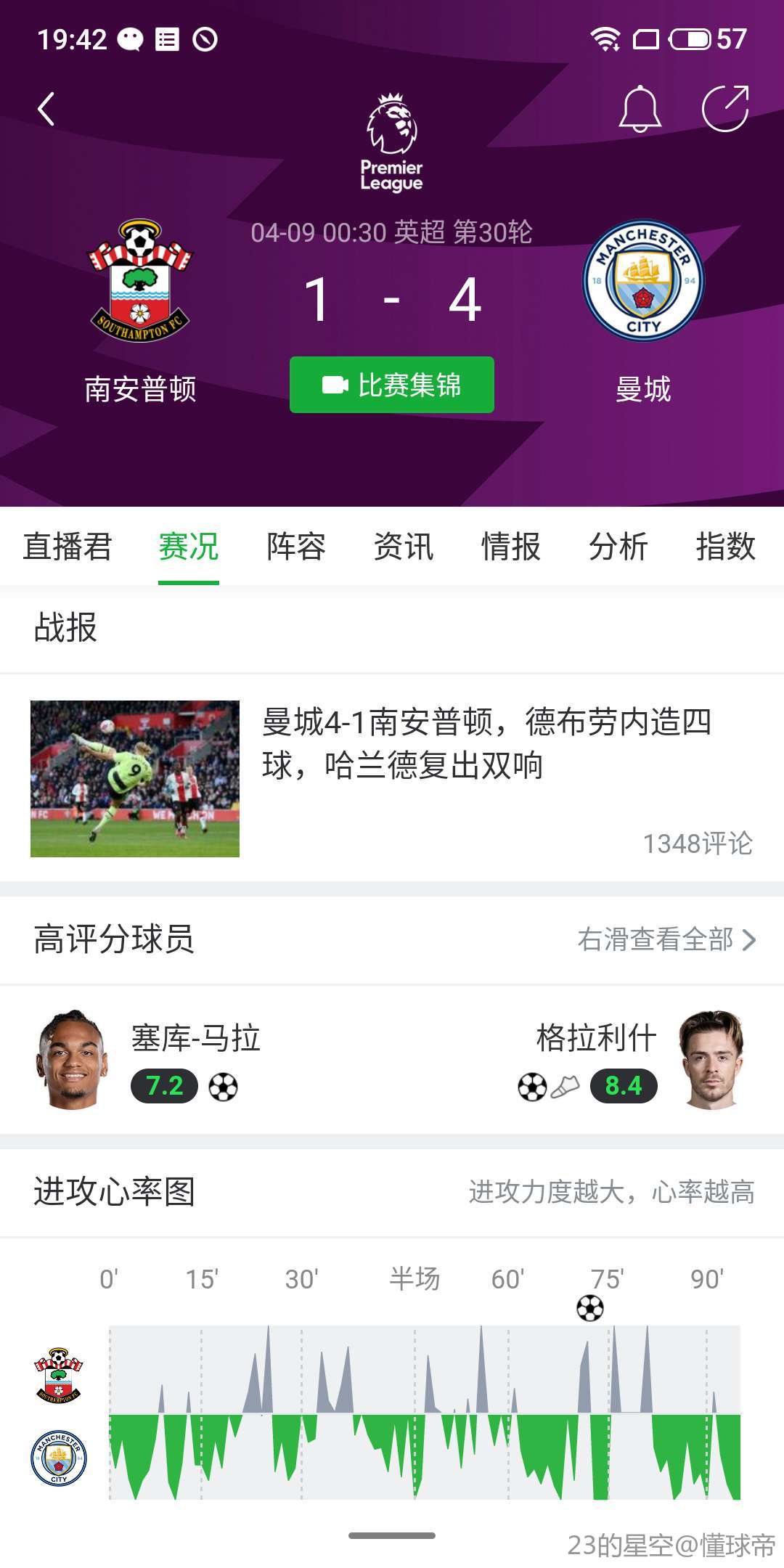
Task: Open 右滑查看全部 to see all rated players
Action: (666, 939)
